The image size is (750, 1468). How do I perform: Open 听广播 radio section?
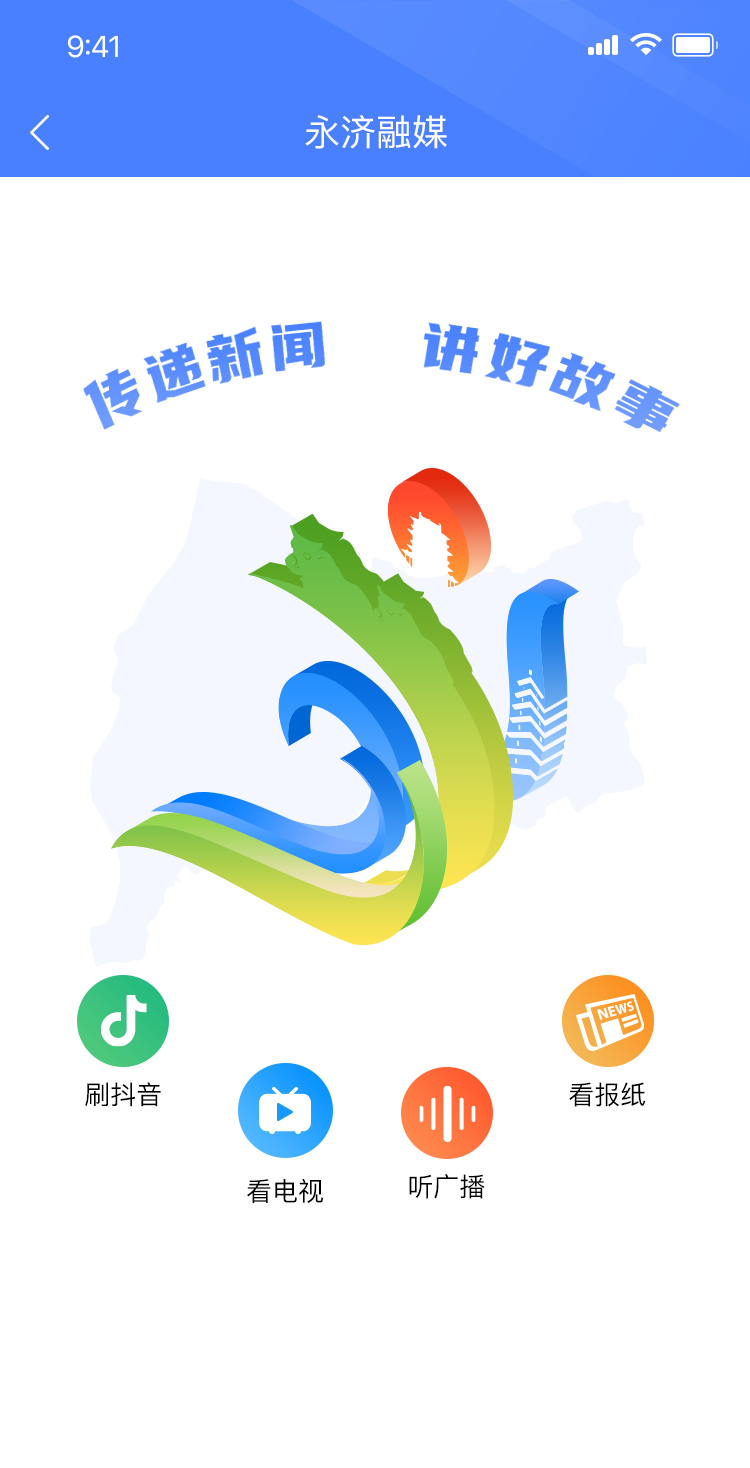click(447, 1113)
